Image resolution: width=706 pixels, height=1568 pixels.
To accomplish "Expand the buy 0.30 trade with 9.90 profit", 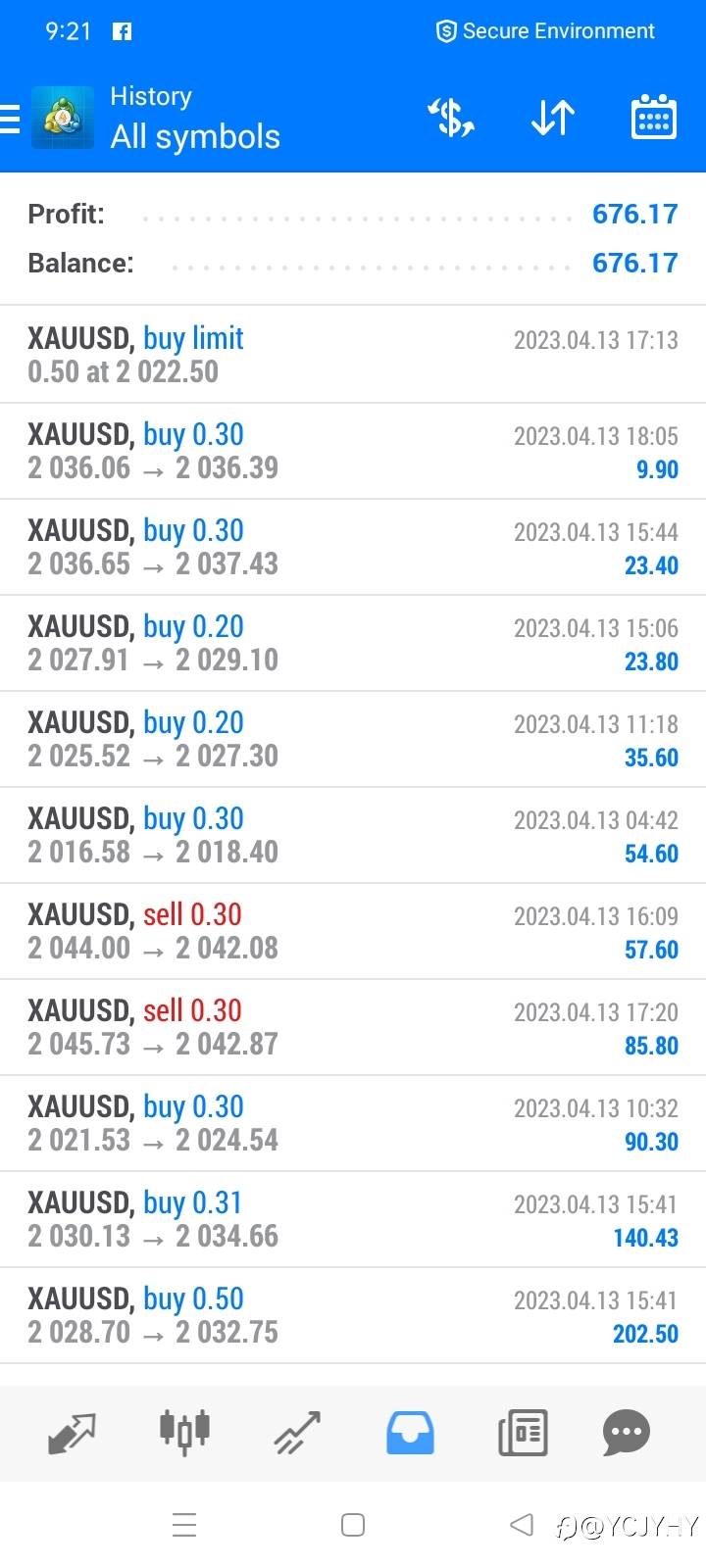I will pyautogui.click(x=353, y=450).
